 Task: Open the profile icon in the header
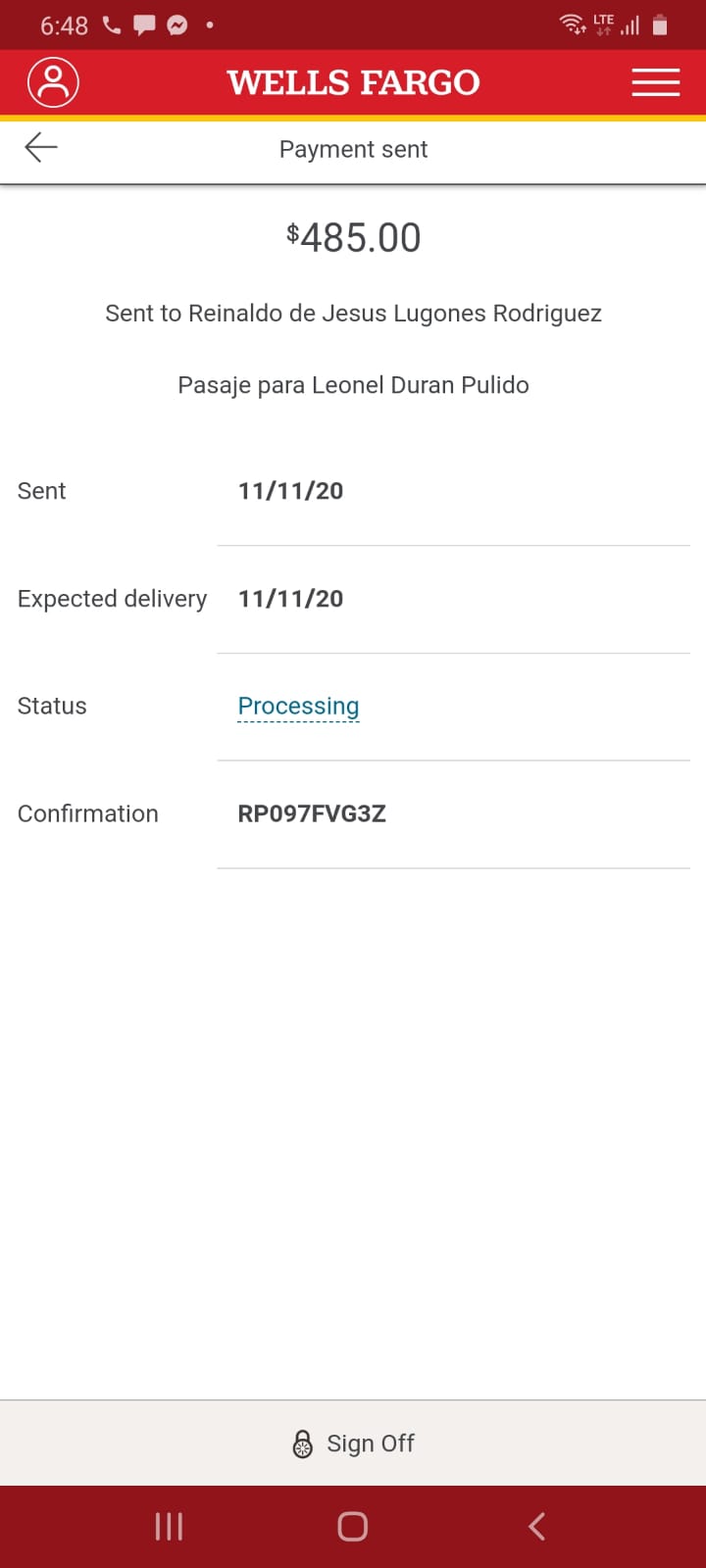[53, 82]
